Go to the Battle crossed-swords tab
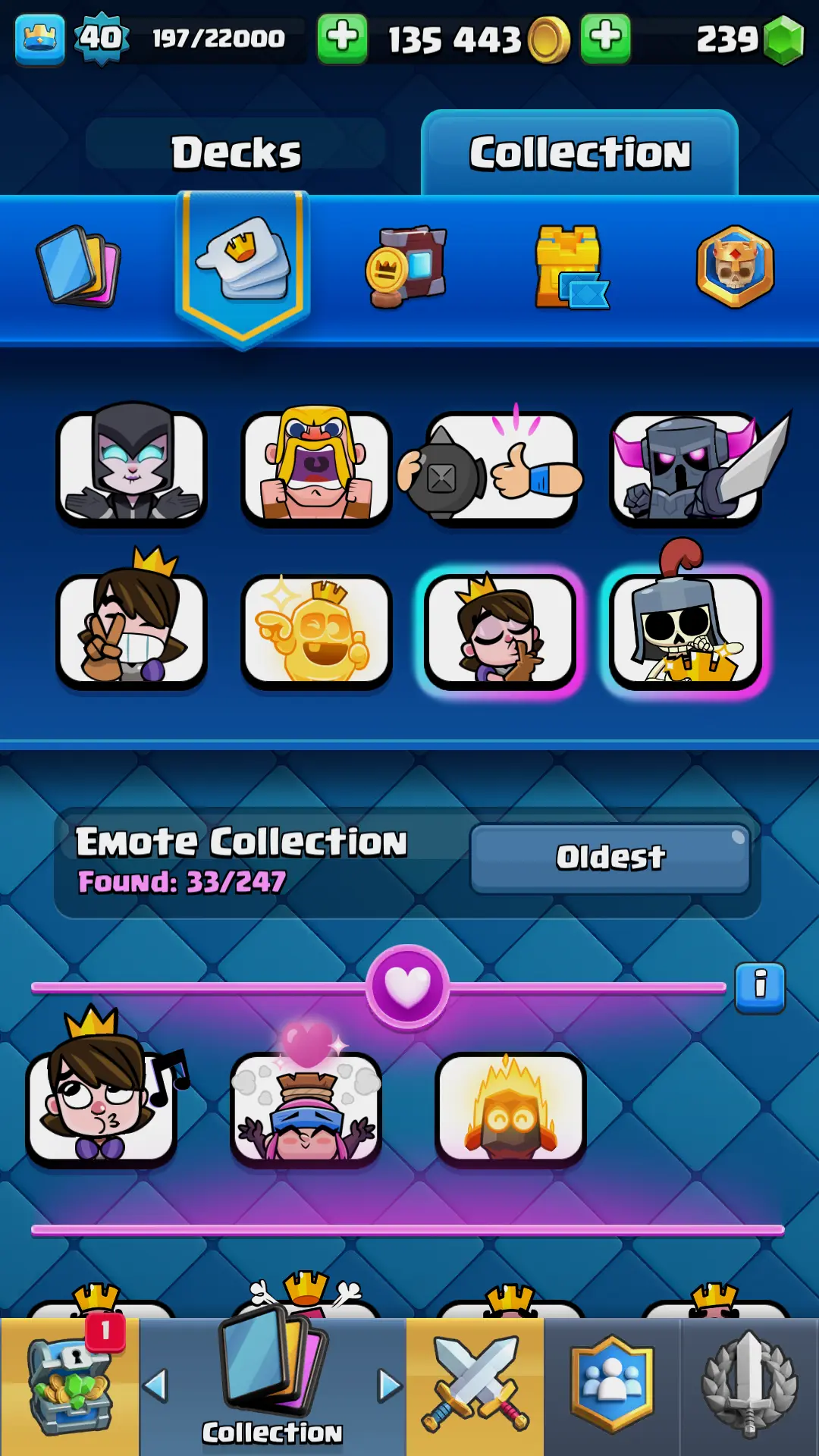 pos(475,1386)
